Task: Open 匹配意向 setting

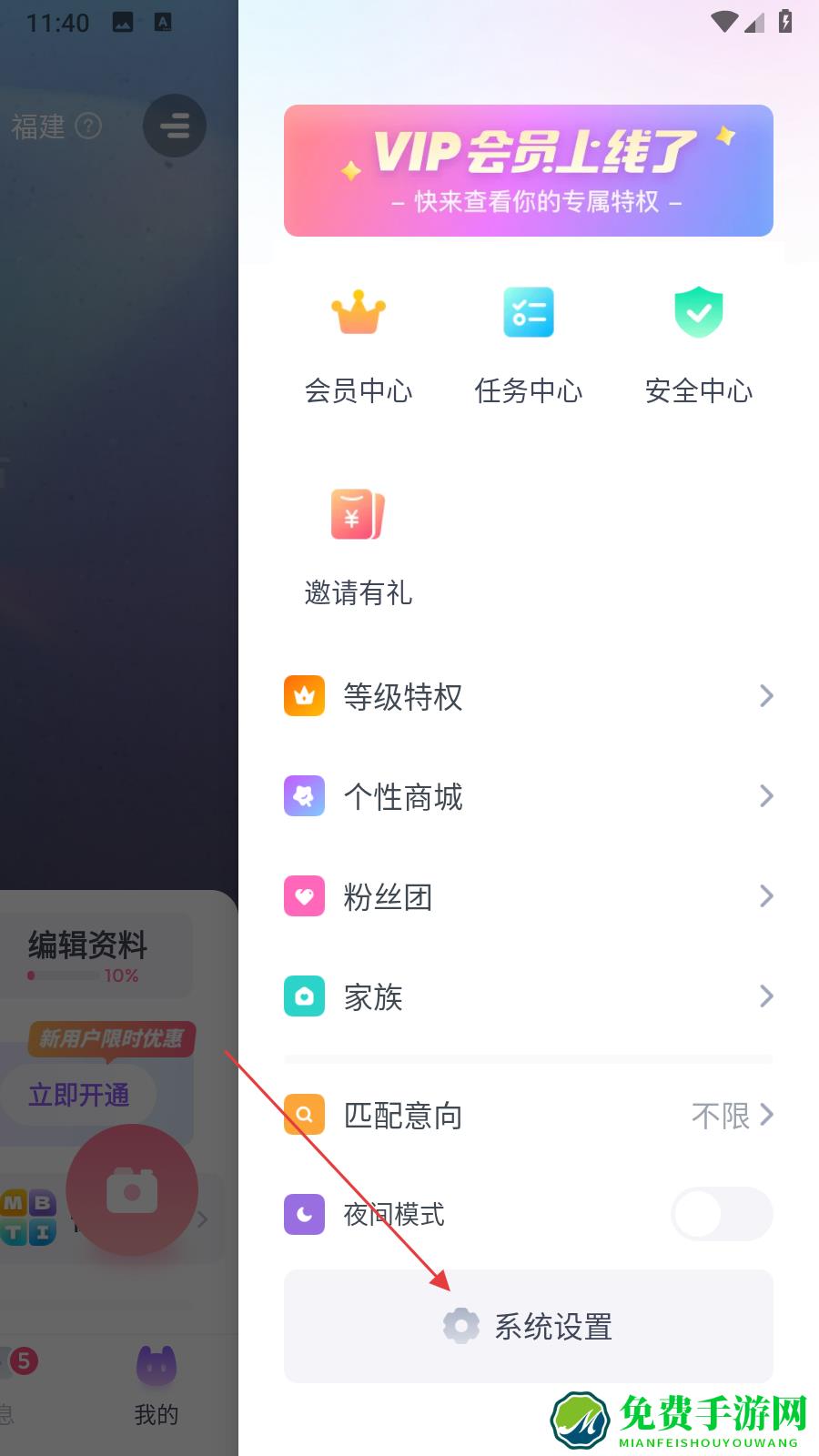Action: pos(528,1116)
